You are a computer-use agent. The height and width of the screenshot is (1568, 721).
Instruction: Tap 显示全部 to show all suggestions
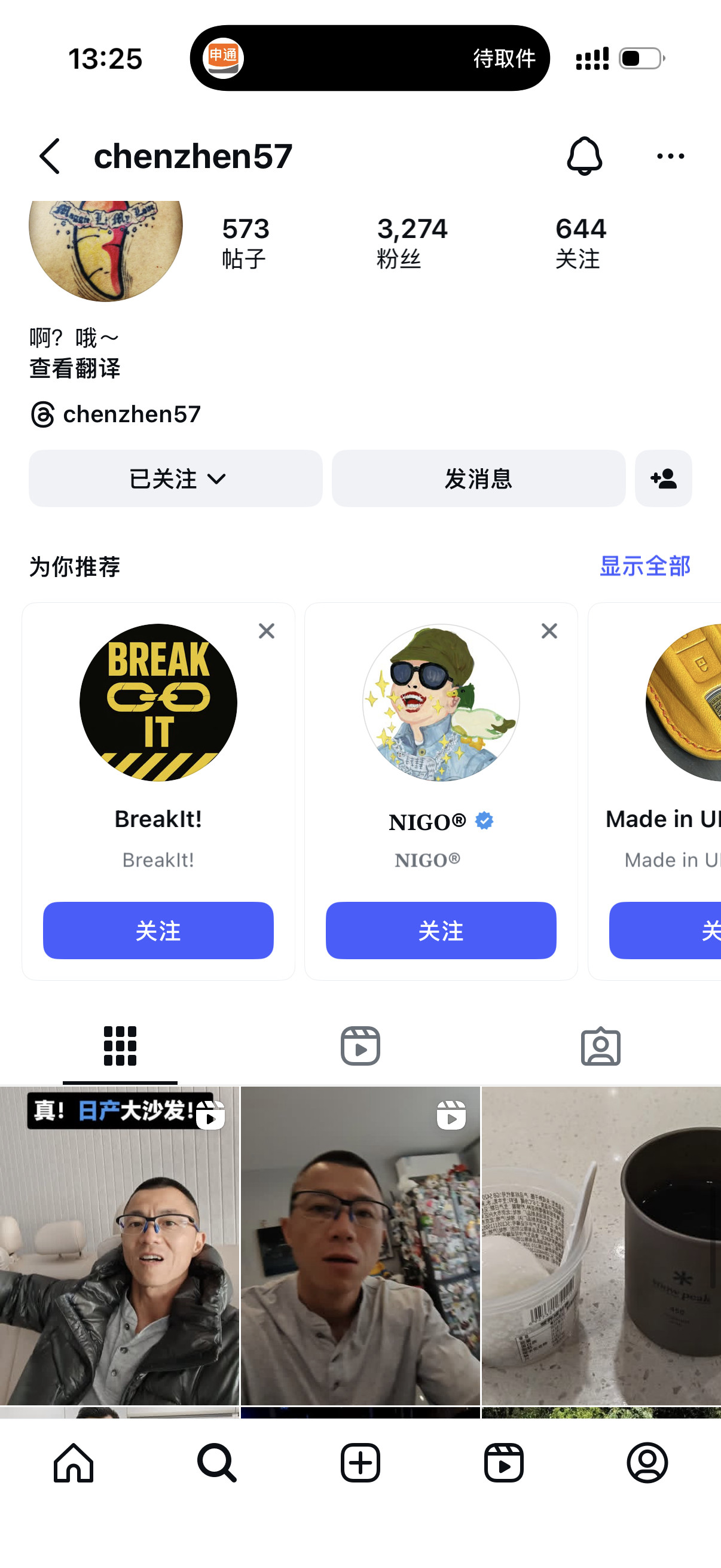[x=645, y=566]
